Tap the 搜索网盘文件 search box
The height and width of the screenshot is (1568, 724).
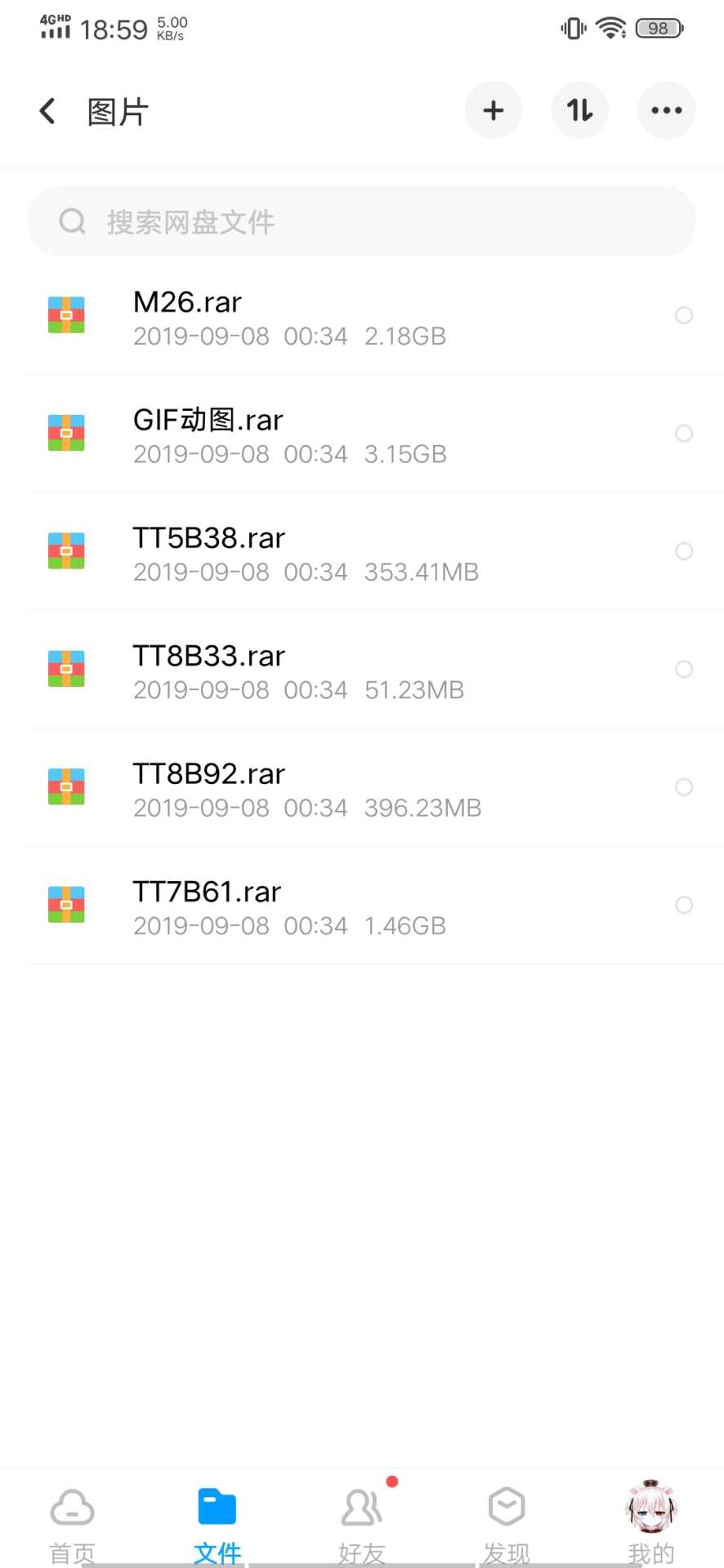click(x=361, y=221)
